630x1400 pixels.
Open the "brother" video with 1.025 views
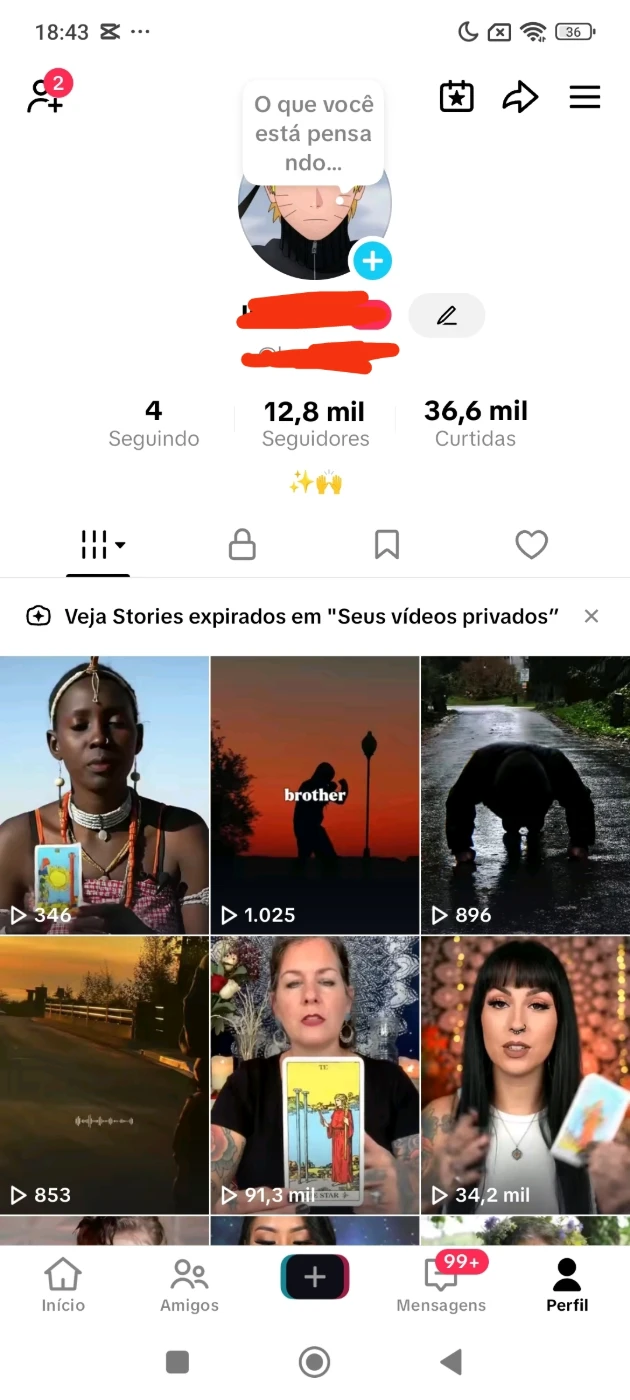[x=315, y=795]
